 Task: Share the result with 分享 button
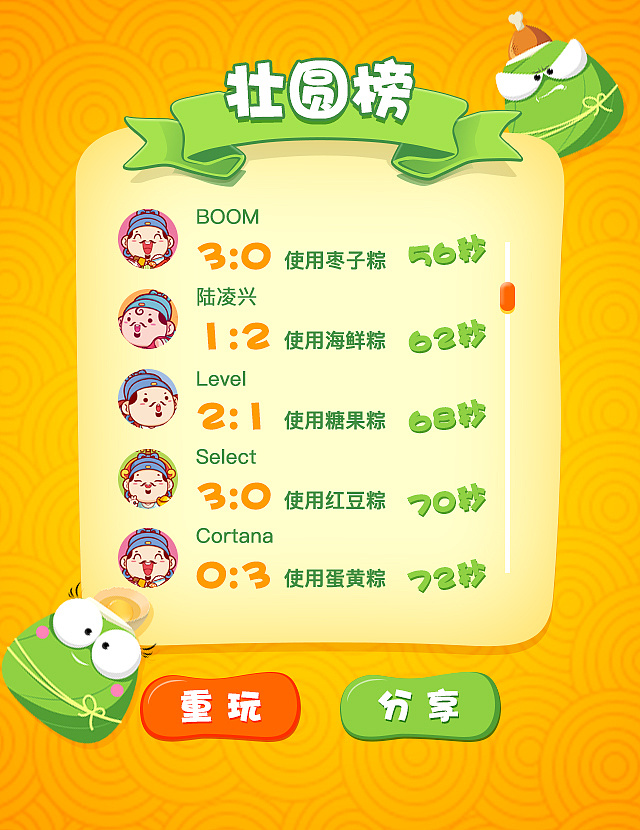[x=419, y=706]
